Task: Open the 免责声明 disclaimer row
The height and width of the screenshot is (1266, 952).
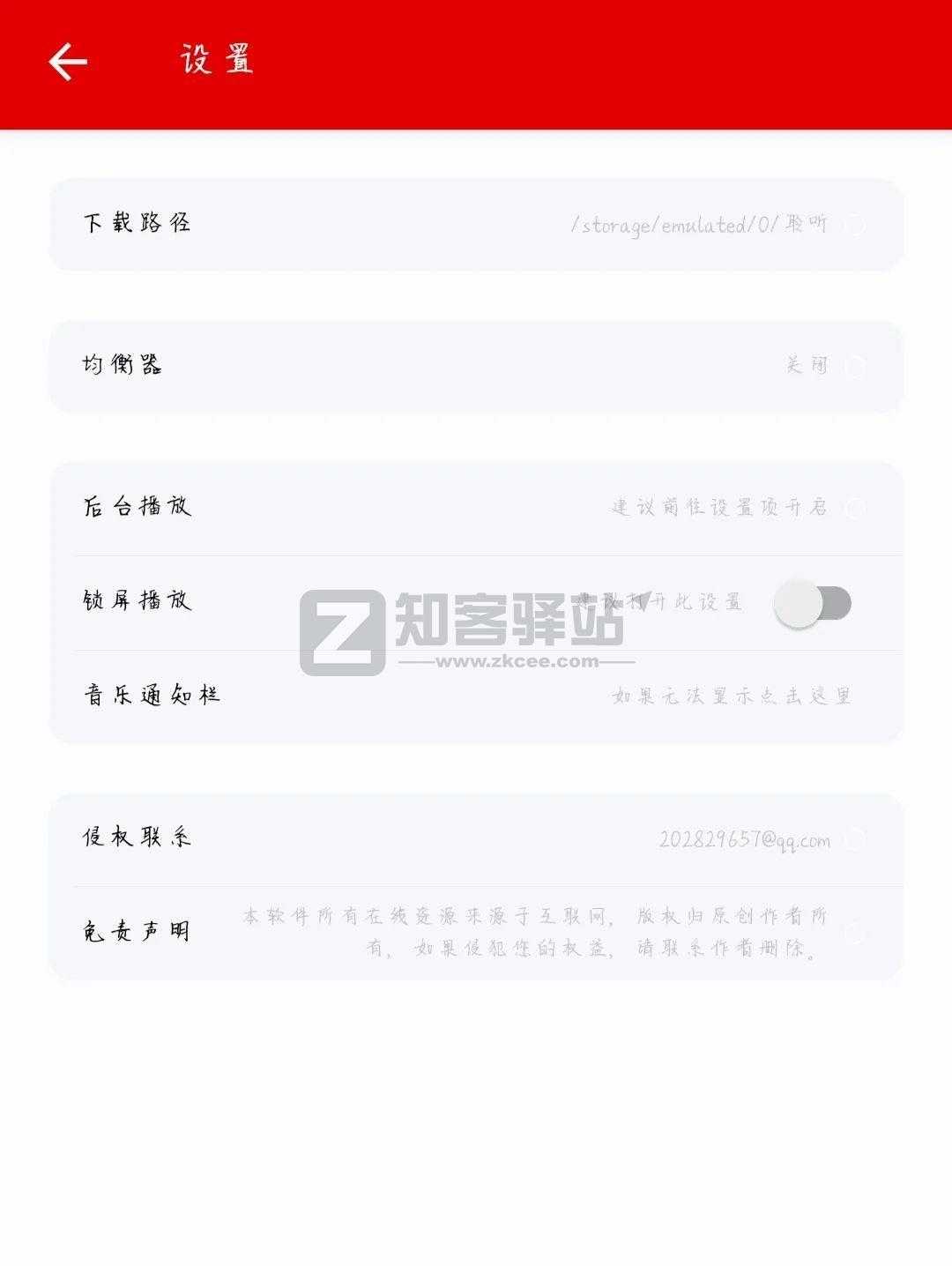Action: pyautogui.click(x=476, y=933)
